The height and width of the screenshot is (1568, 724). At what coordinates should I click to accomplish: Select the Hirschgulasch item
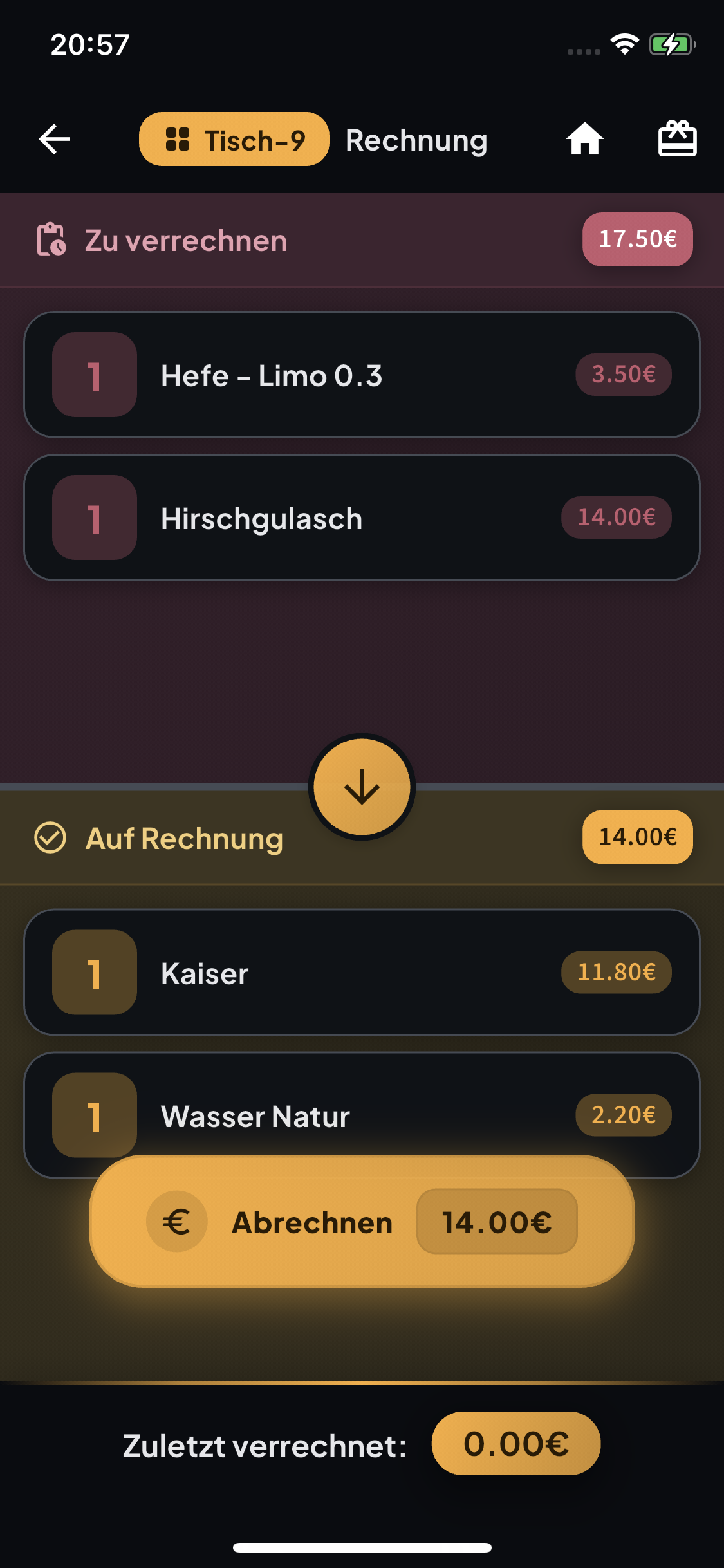[362, 518]
